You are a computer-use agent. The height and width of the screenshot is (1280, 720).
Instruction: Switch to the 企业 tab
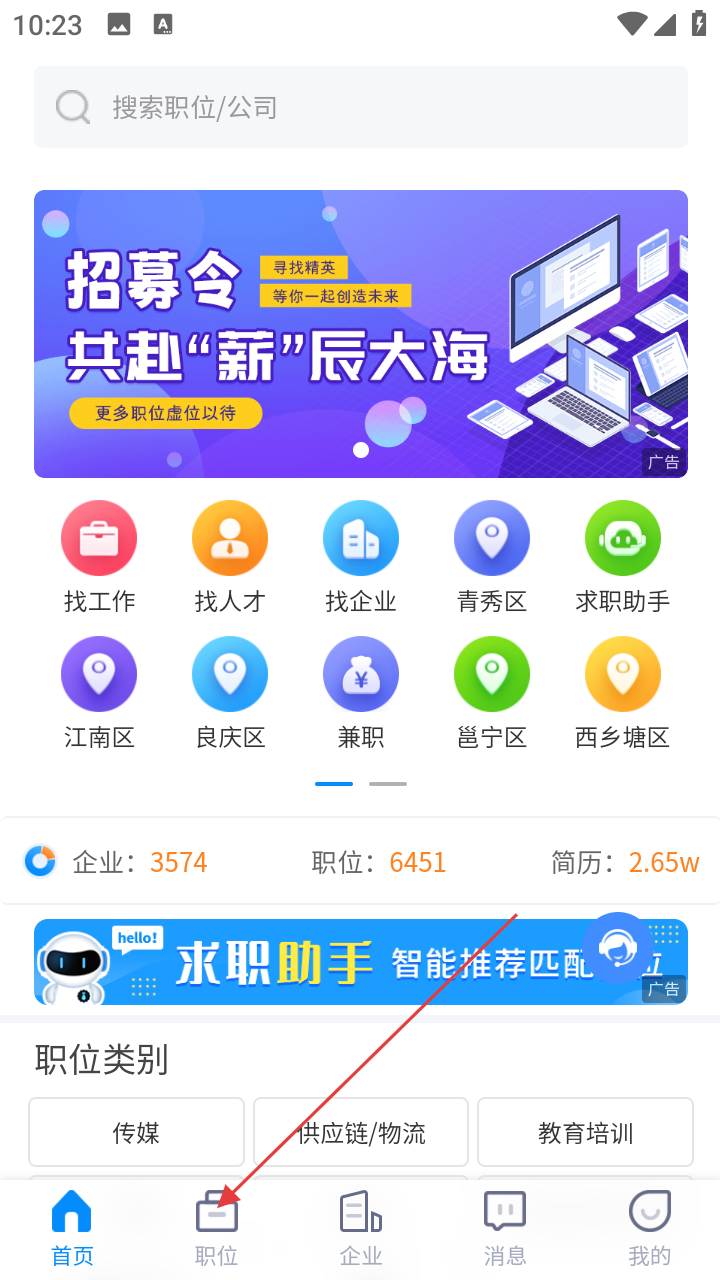(x=361, y=1228)
